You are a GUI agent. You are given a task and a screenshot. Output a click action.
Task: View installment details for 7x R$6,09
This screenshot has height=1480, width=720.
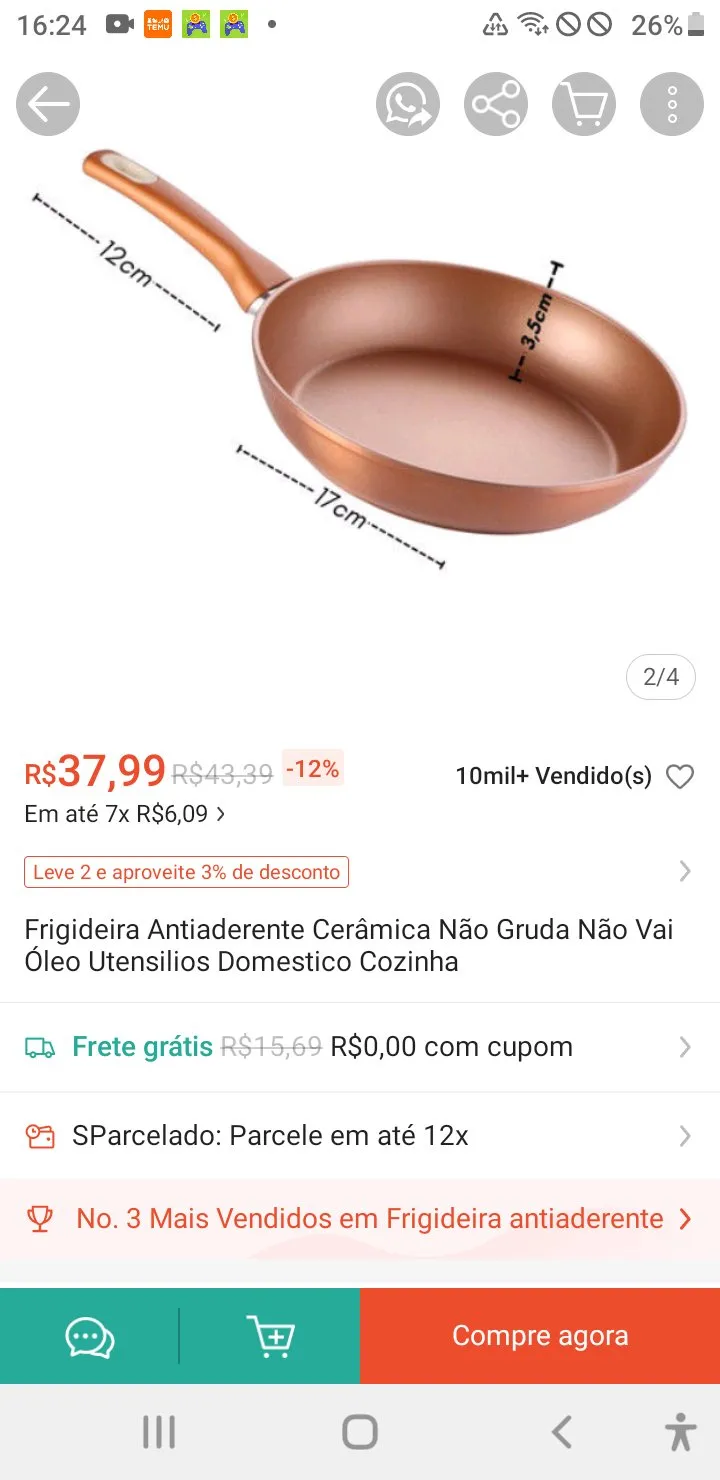coord(125,814)
